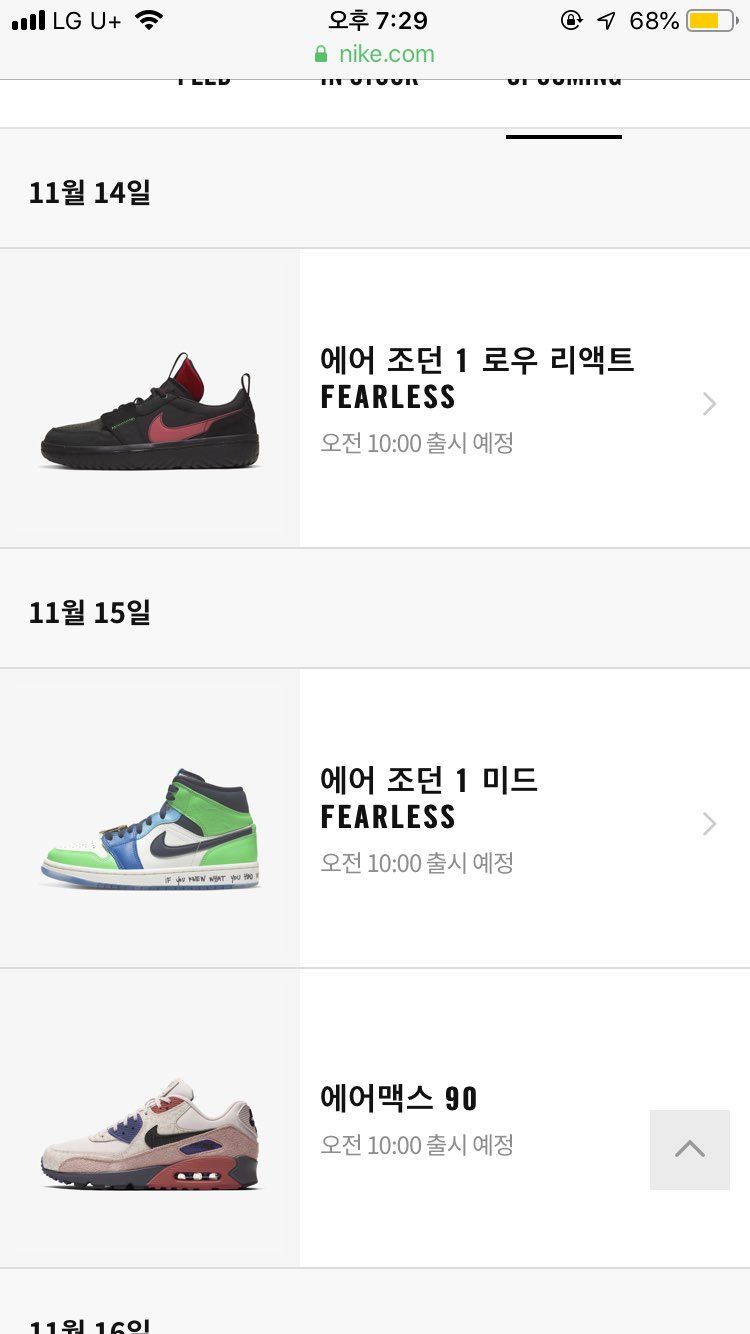Open Air Jordan 1 Low React FEARLESS row

tap(375, 398)
